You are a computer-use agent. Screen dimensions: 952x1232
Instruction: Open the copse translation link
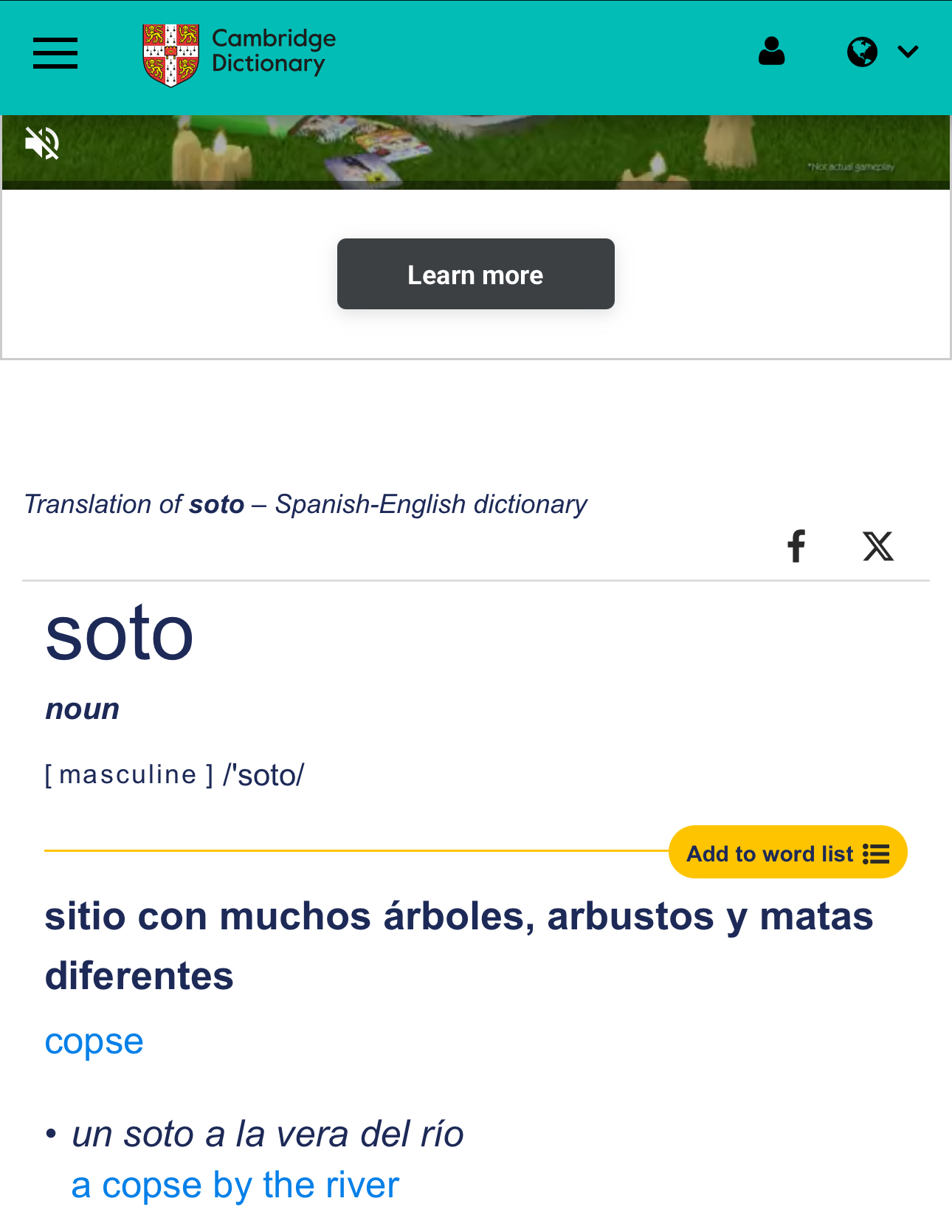click(x=94, y=1042)
